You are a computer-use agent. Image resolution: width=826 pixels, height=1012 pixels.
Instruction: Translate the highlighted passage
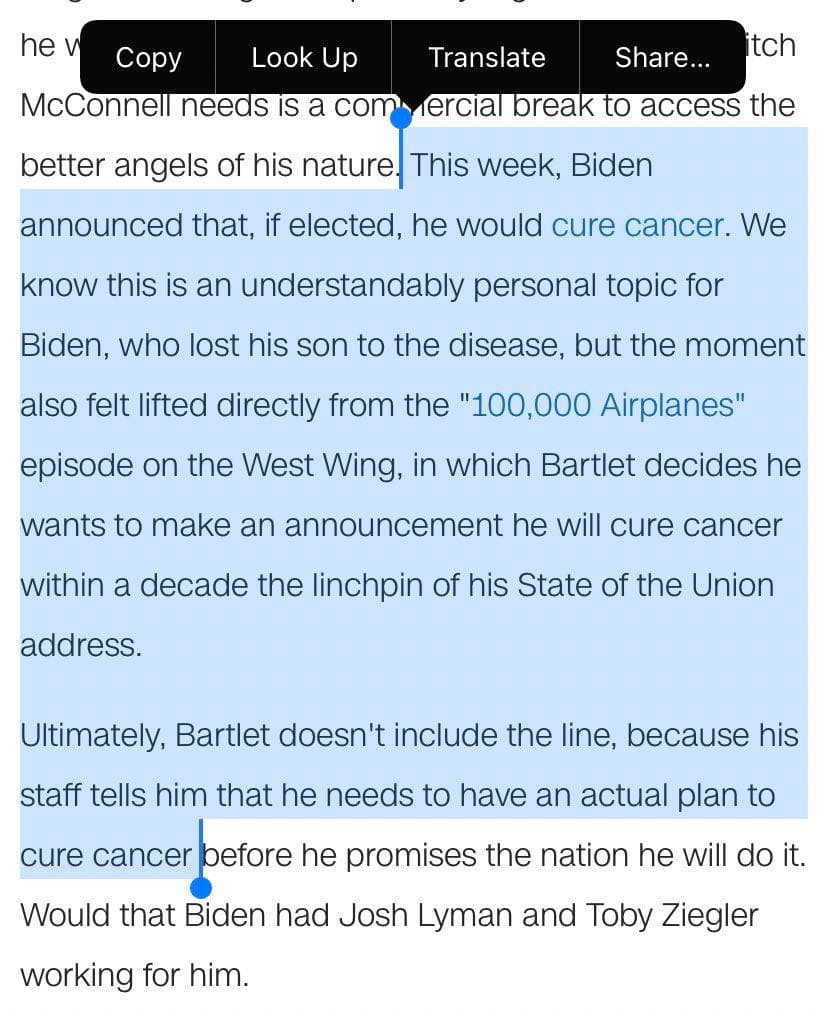tap(486, 58)
